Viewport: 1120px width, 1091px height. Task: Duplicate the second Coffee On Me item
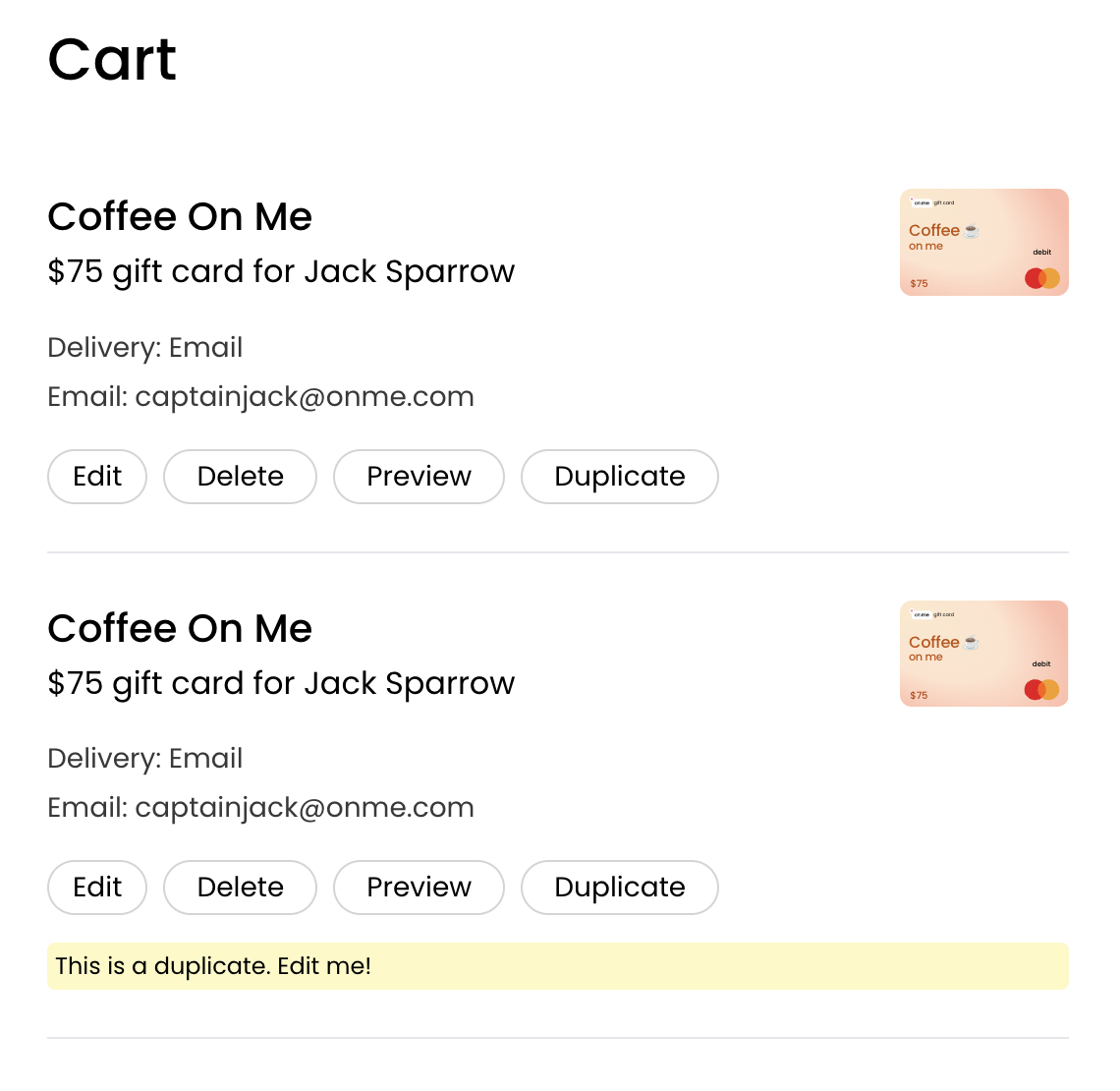[619, 888]
